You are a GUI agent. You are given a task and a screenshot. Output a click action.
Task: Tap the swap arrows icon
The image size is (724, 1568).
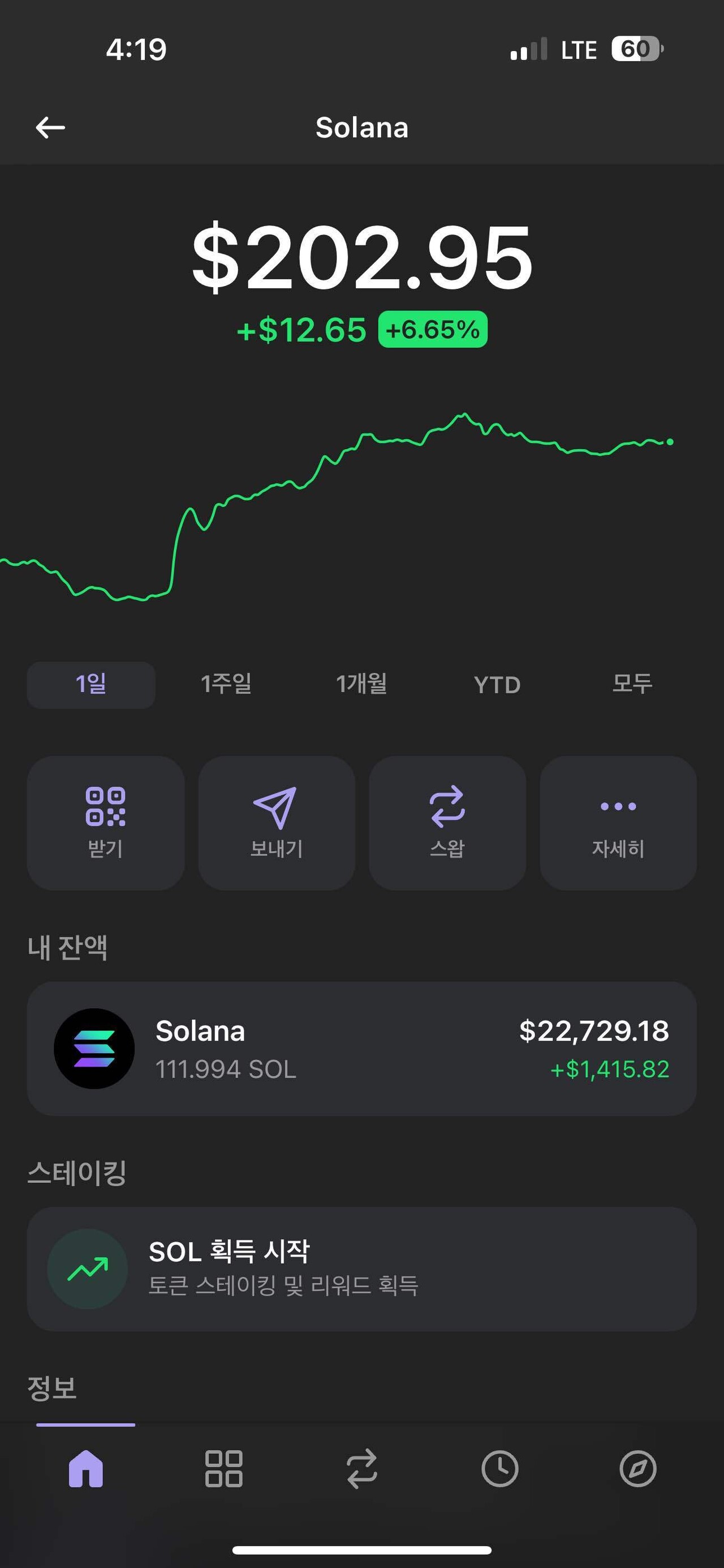click(x=447, y=808)
